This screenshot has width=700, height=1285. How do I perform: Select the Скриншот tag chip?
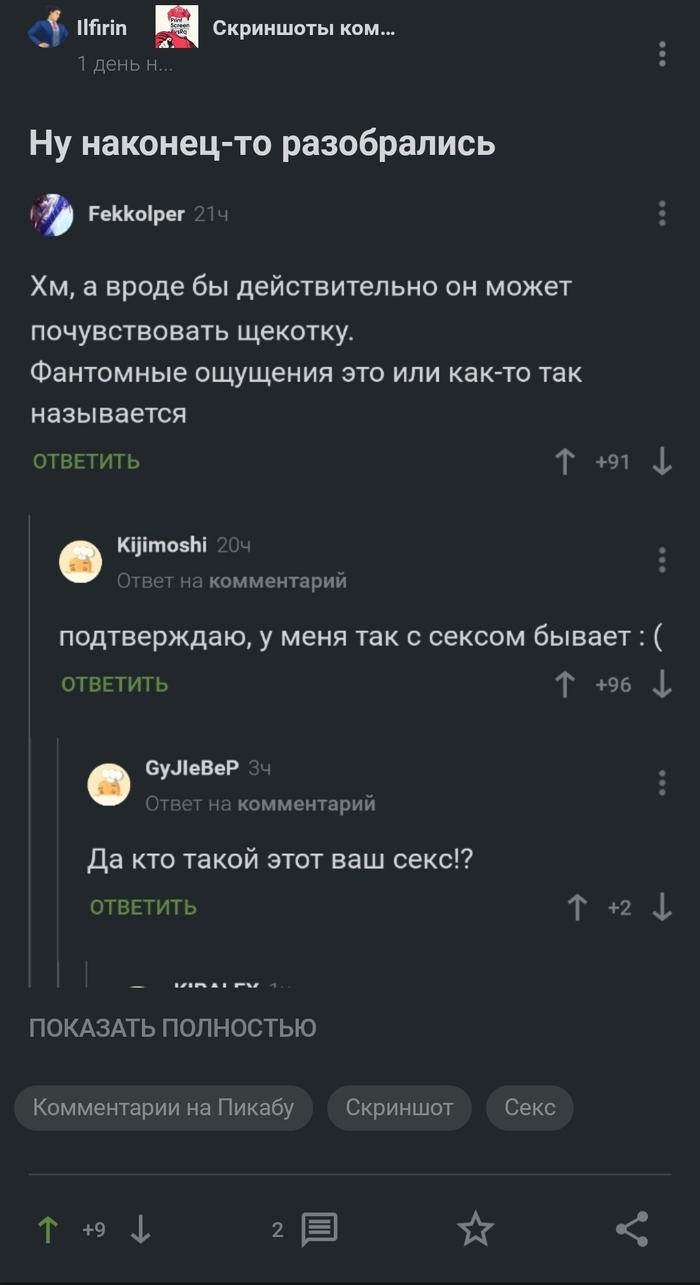tap(399, 1108)
